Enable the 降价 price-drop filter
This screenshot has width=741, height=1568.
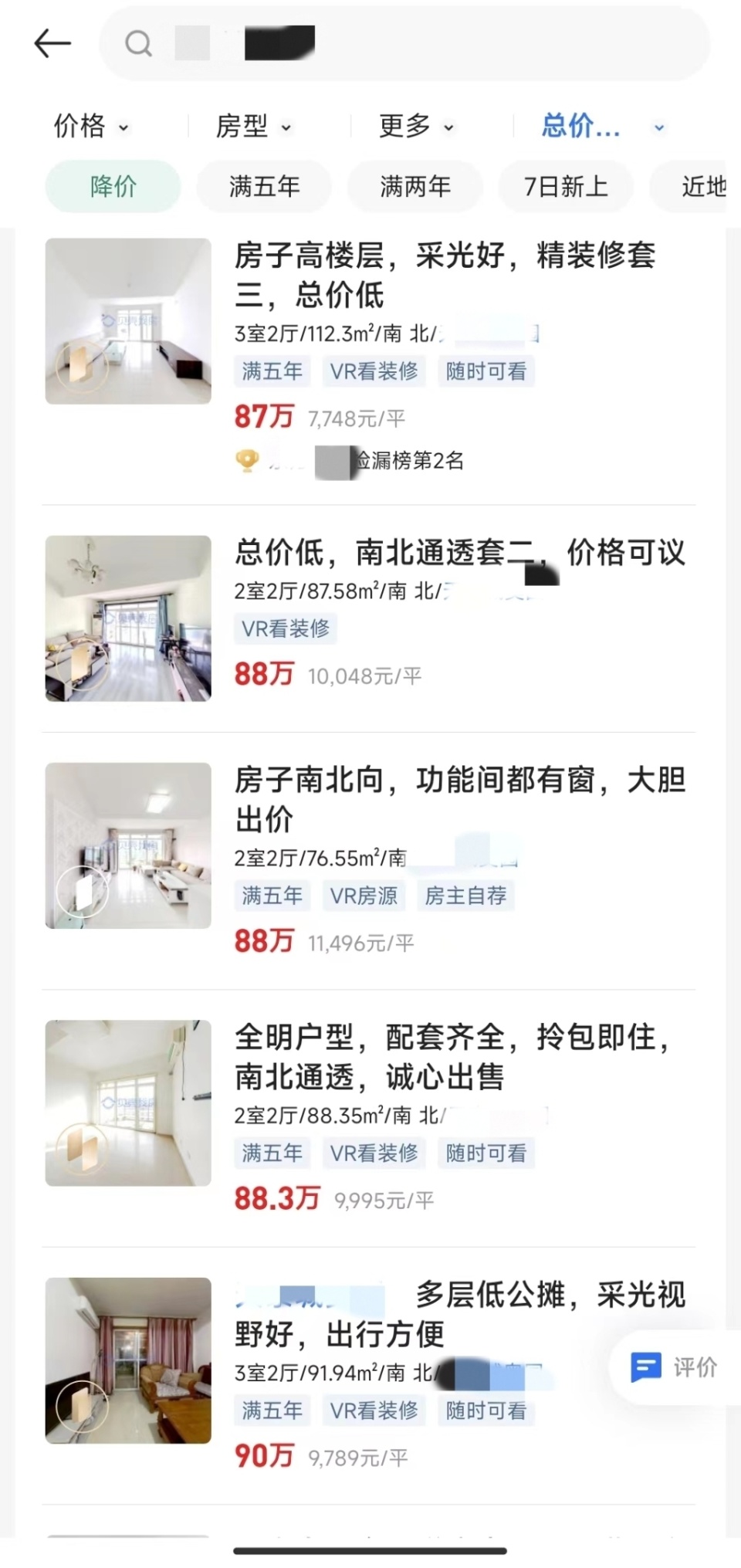pos(112,185)
